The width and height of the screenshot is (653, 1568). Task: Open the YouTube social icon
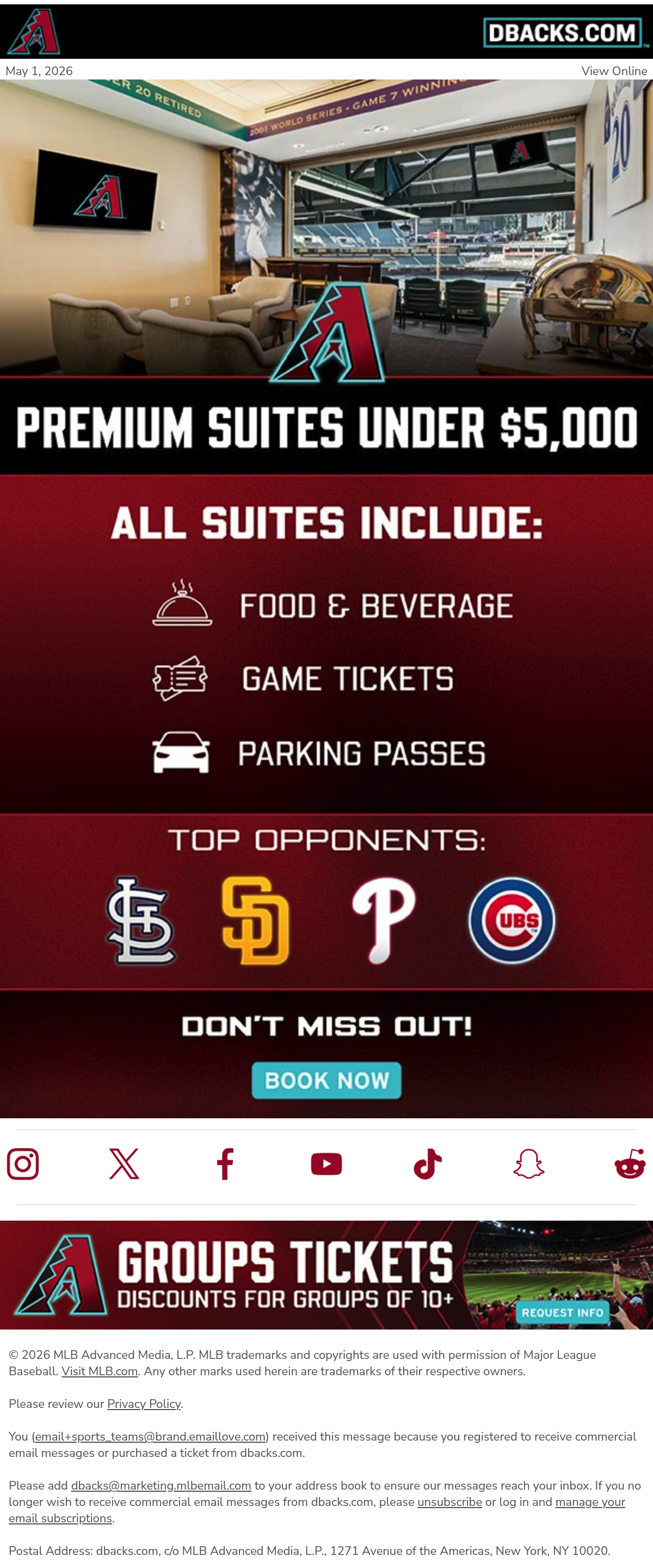click(326, 1164)
